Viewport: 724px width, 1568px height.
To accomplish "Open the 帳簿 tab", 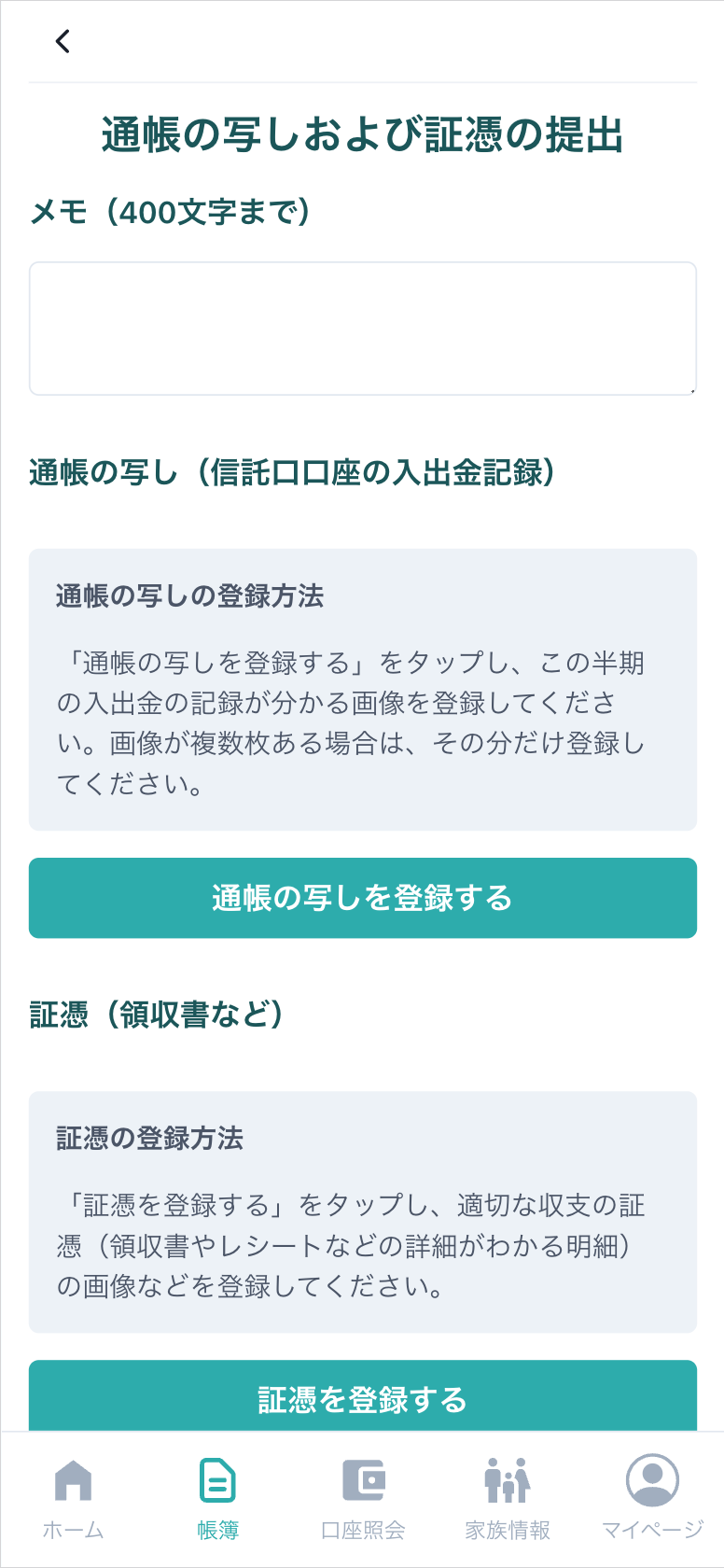I will click(217, 1499).
